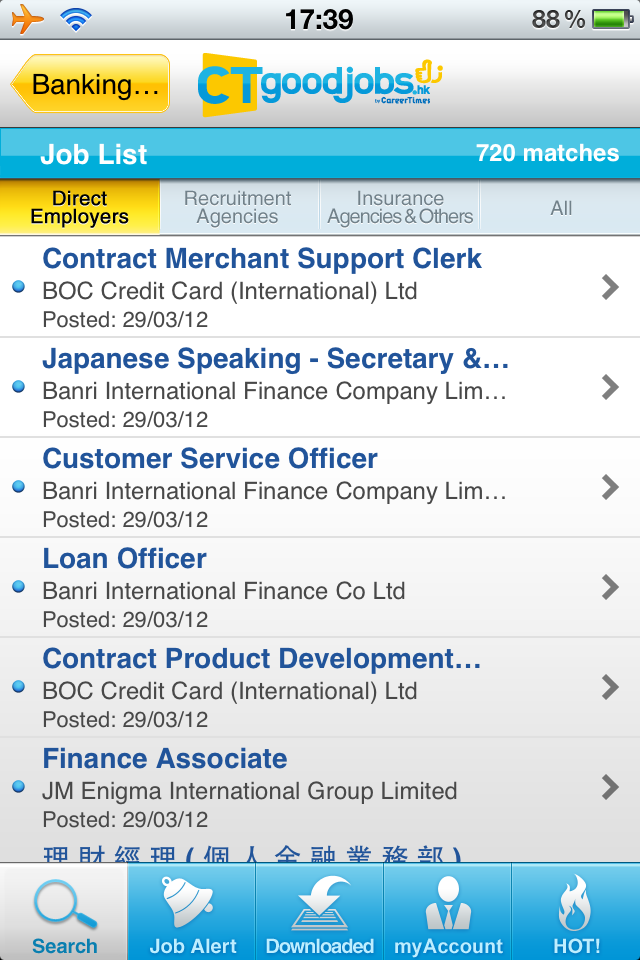
Task: Open Japanese Speaking Secretary job listing
Action: (320, 388)
